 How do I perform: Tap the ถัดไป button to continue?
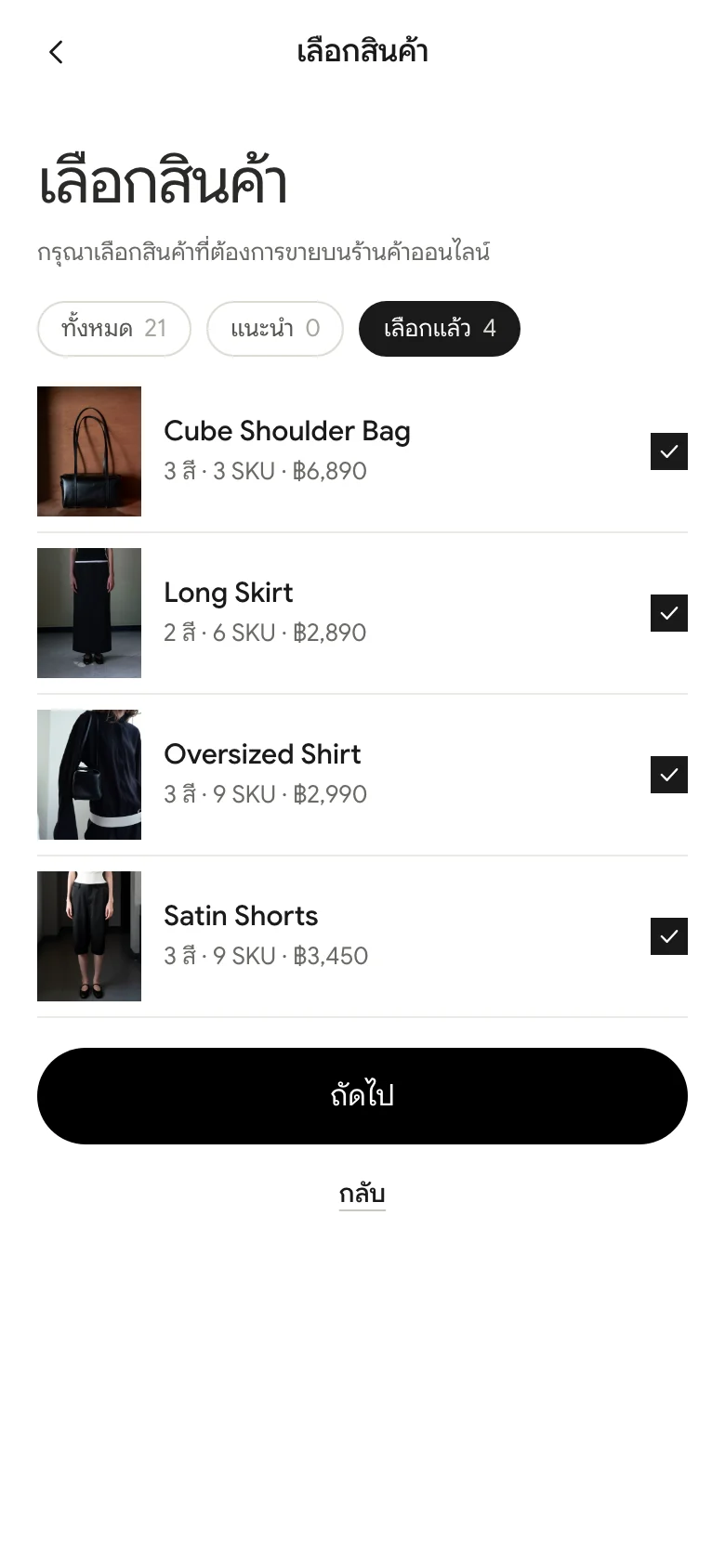coord(362,1096)
